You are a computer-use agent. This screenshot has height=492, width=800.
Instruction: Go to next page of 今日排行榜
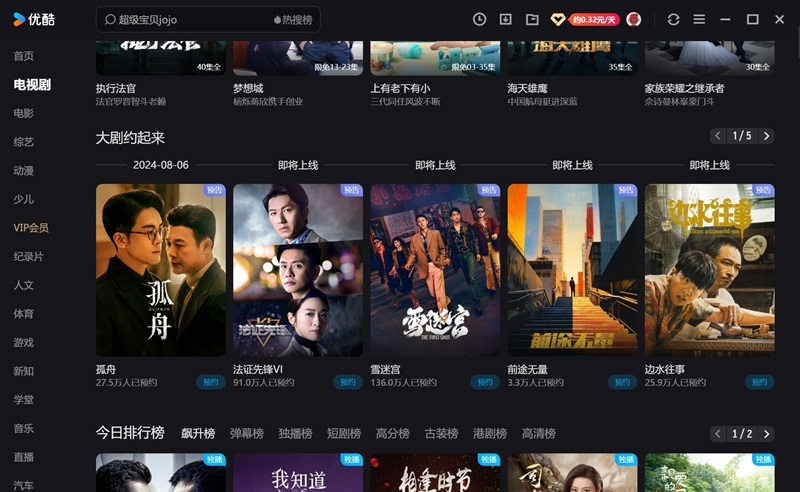pyautogui.click(x=767, y=434)
